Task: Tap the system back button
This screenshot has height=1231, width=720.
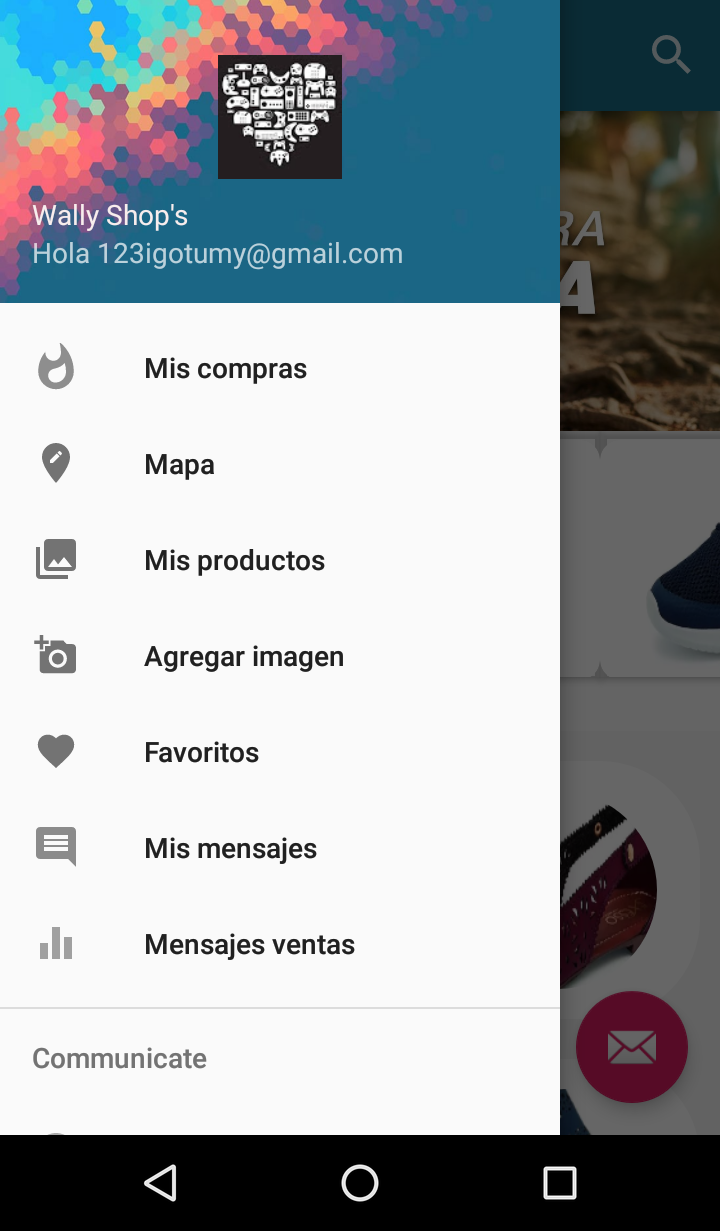Action: 160,1183
